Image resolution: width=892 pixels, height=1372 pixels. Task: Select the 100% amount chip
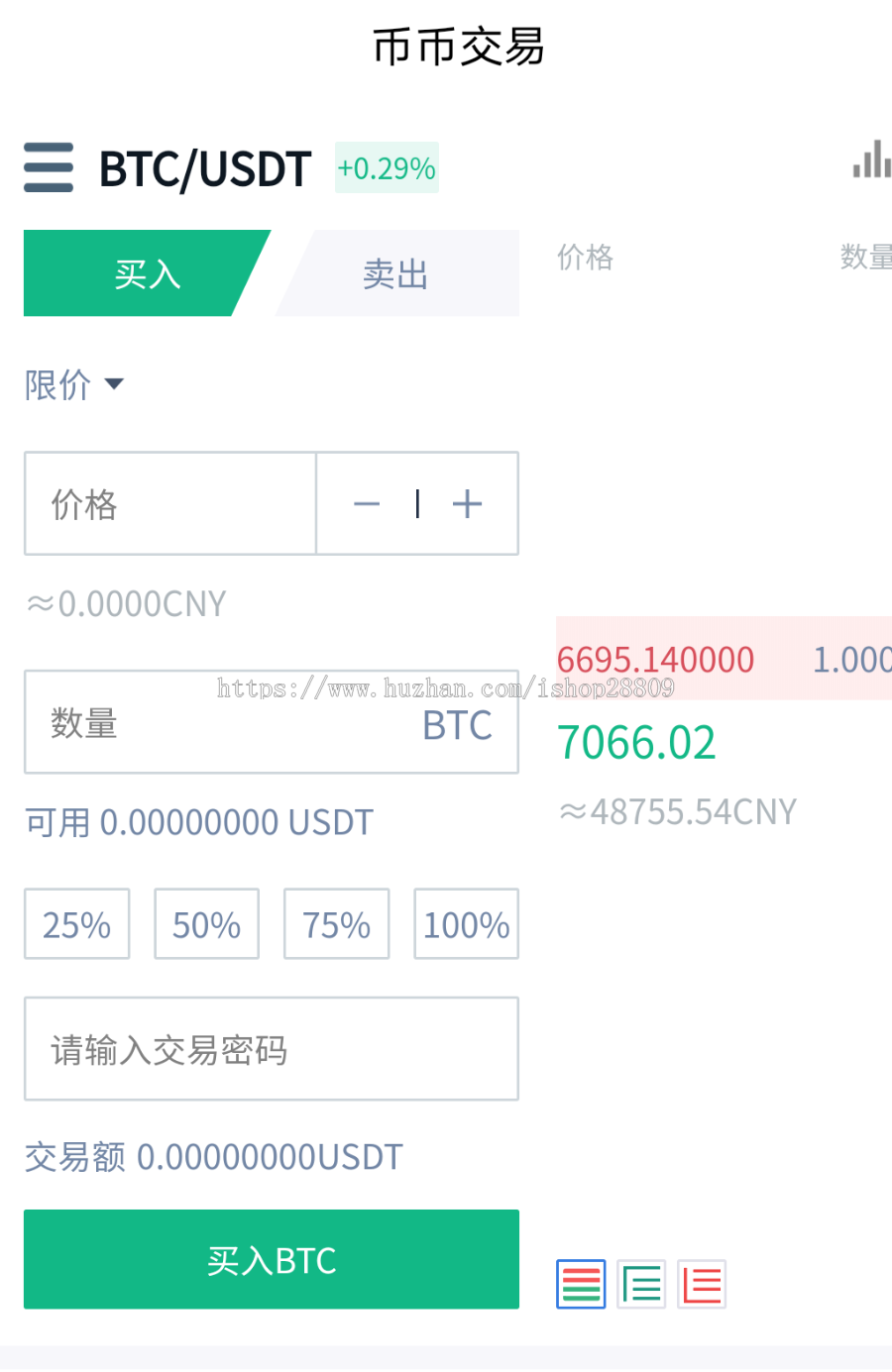tap(466, 924)
